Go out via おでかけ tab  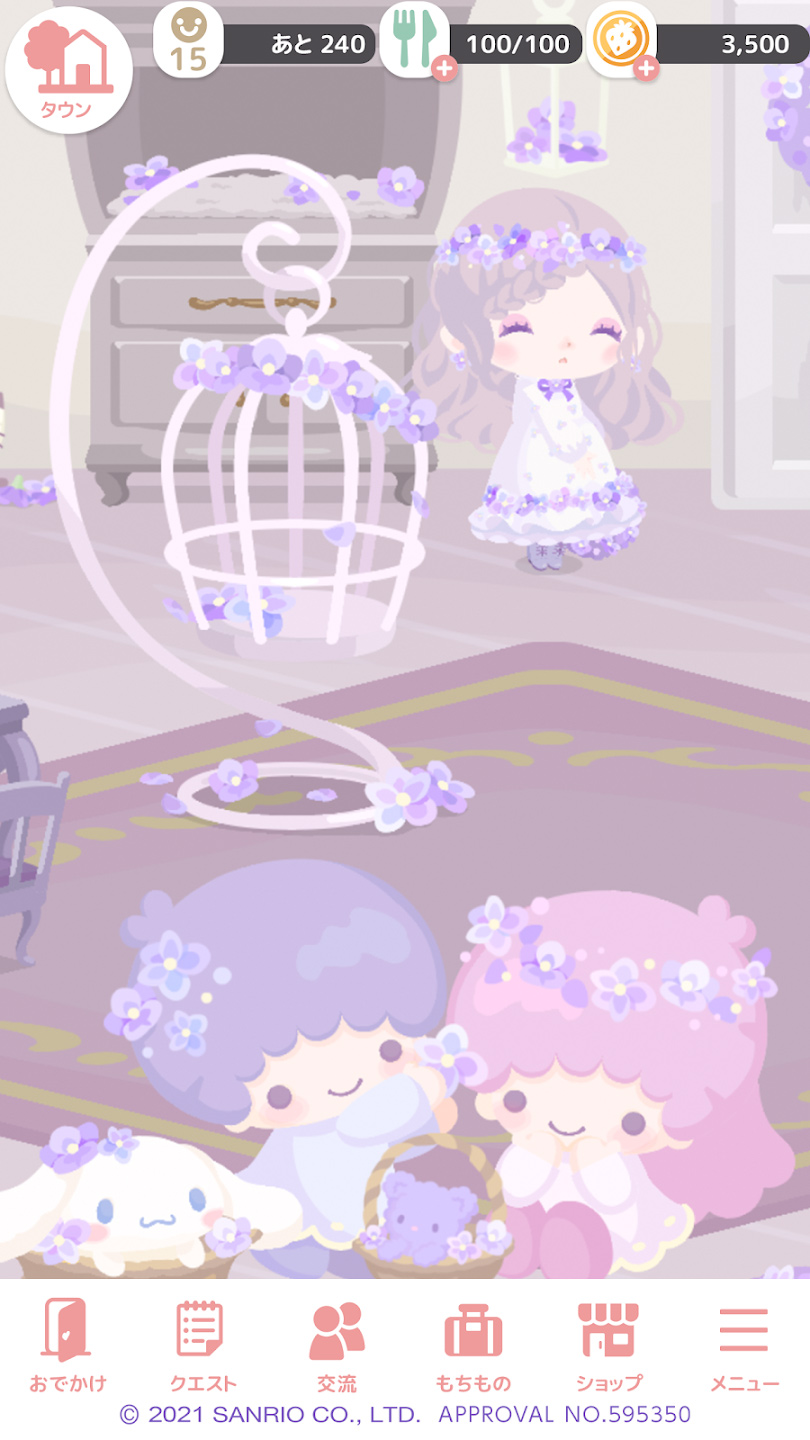pos(67,1345)
